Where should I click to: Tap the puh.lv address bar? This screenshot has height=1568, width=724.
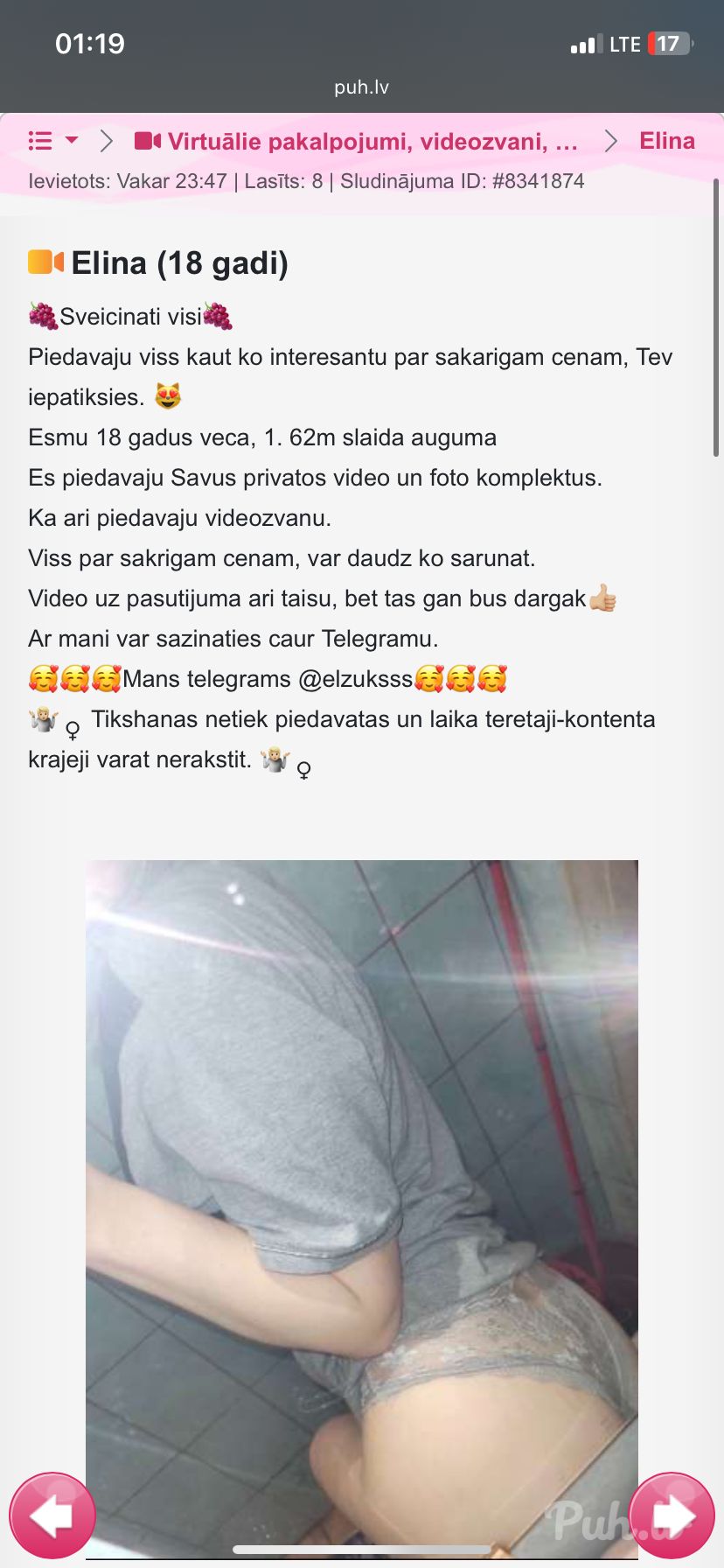[362, 87]
